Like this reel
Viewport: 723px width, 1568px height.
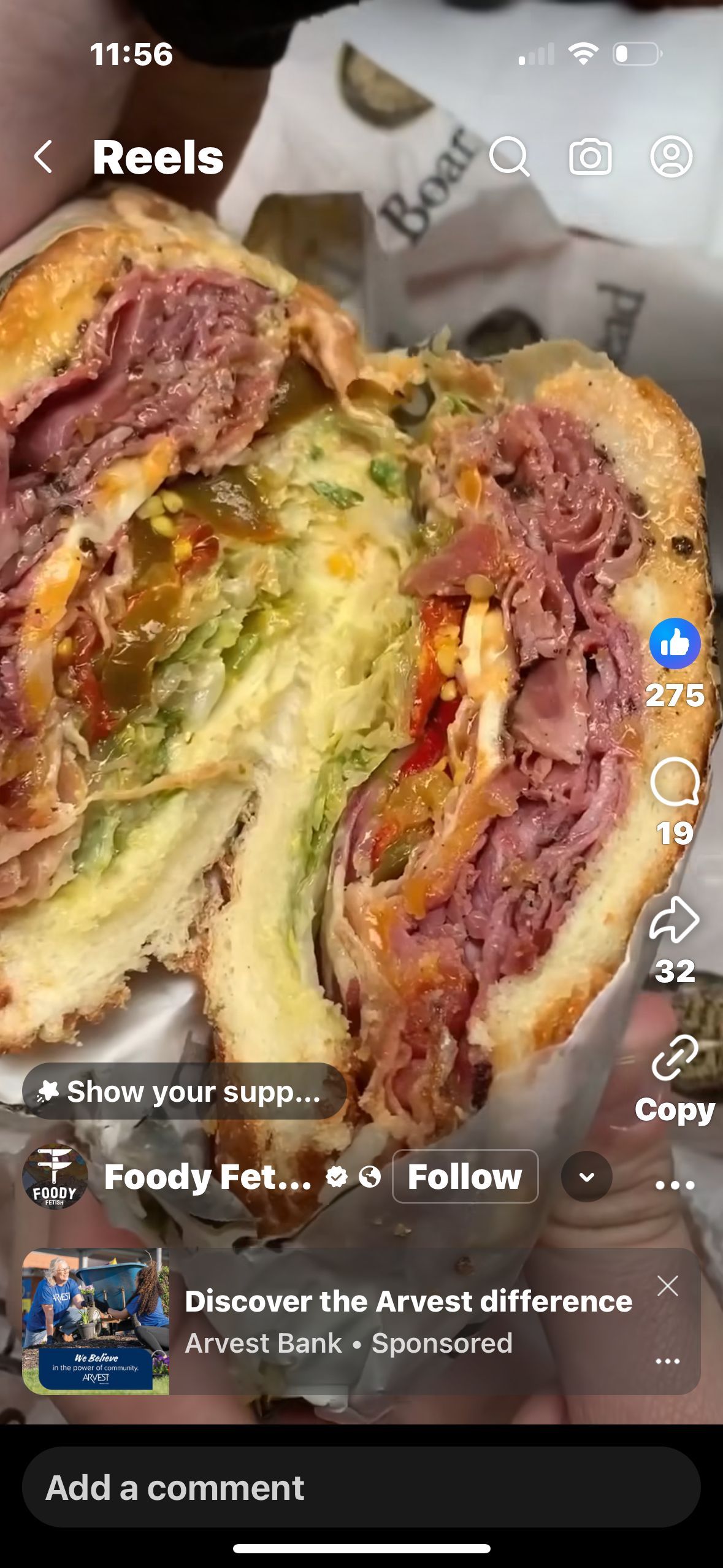point(675,644)
